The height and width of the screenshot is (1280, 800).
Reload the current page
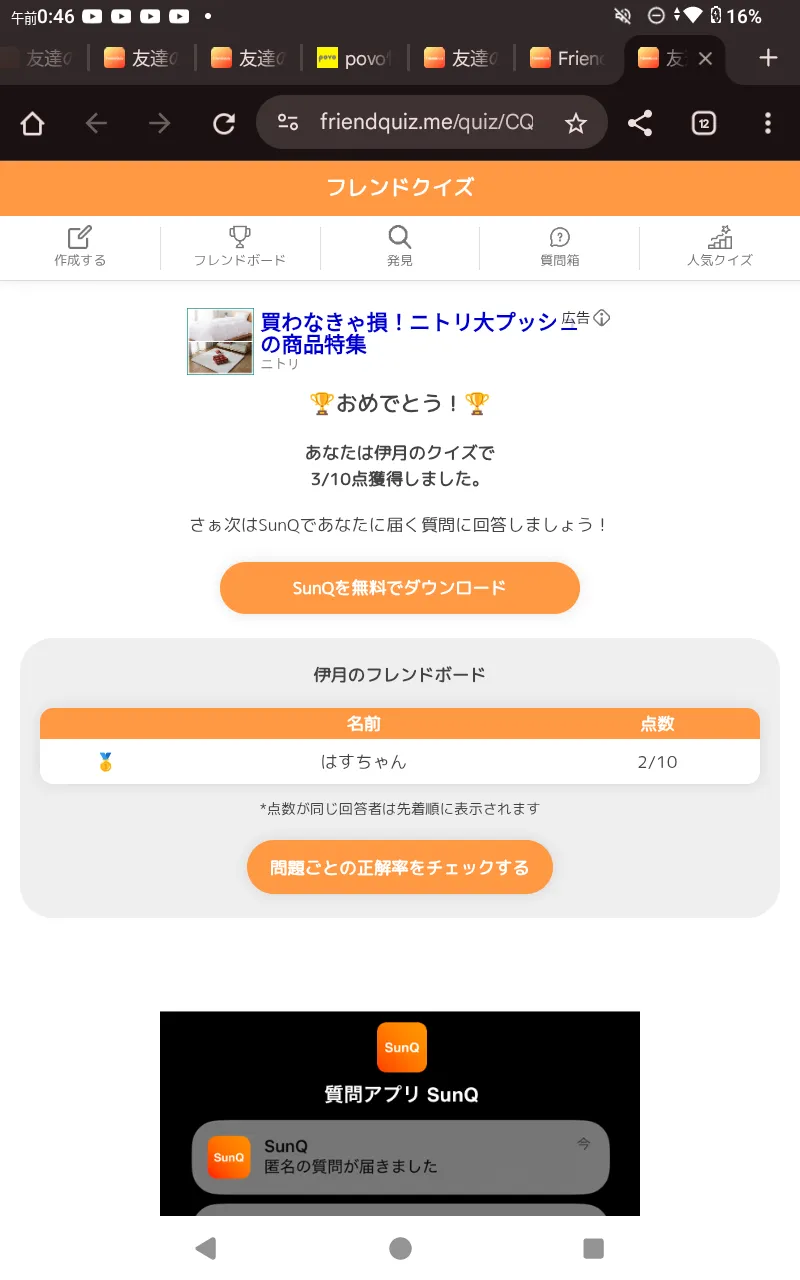[224, 123]
